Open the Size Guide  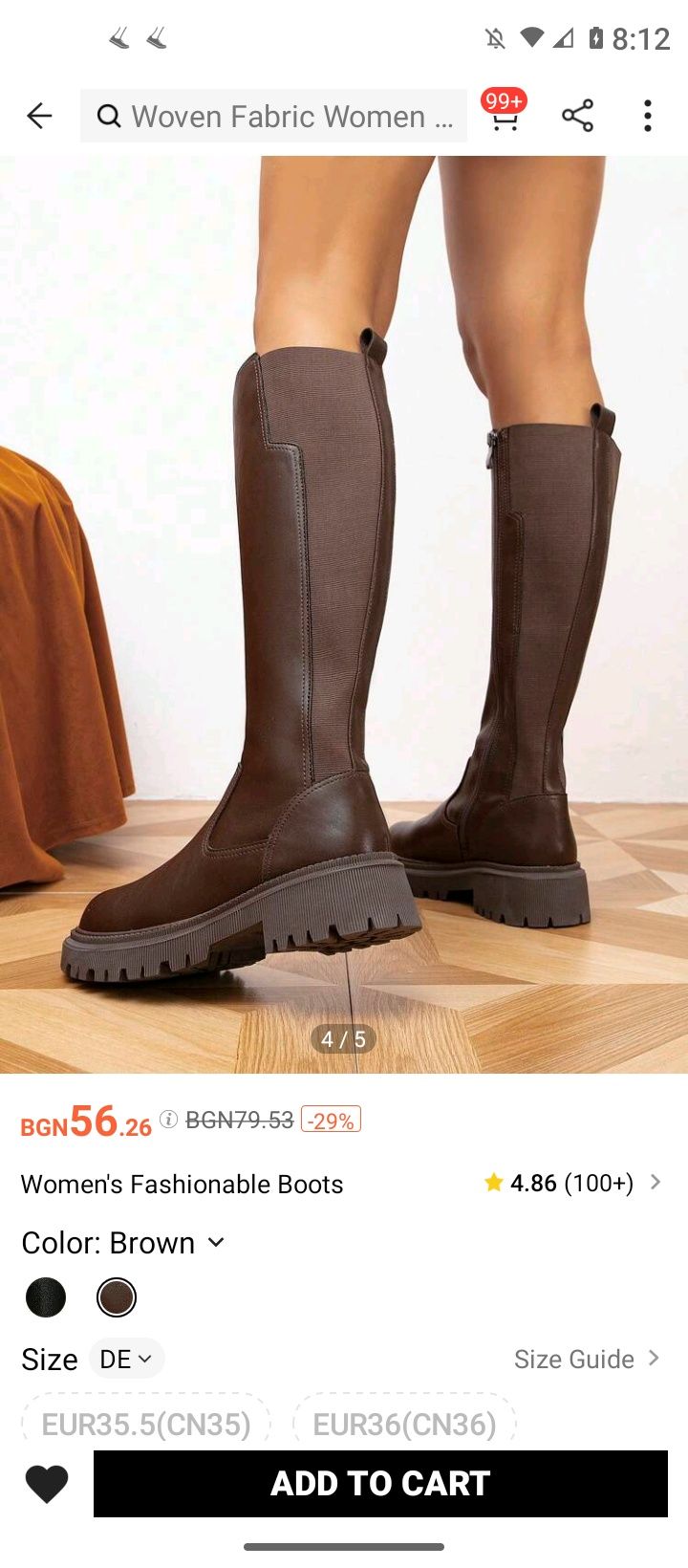[586, 1359]
